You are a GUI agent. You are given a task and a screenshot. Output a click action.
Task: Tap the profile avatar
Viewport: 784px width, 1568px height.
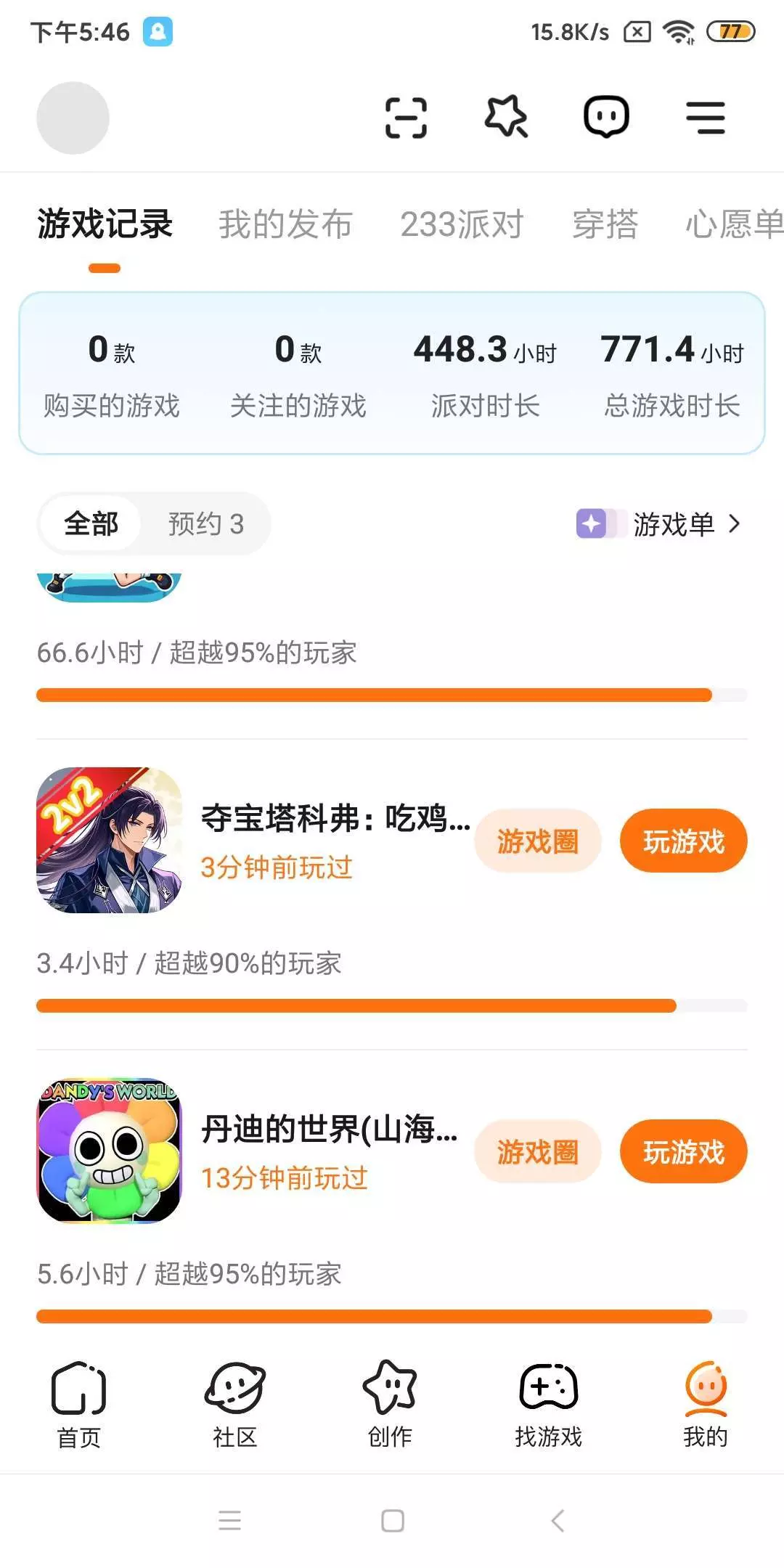tap(73, 118)
